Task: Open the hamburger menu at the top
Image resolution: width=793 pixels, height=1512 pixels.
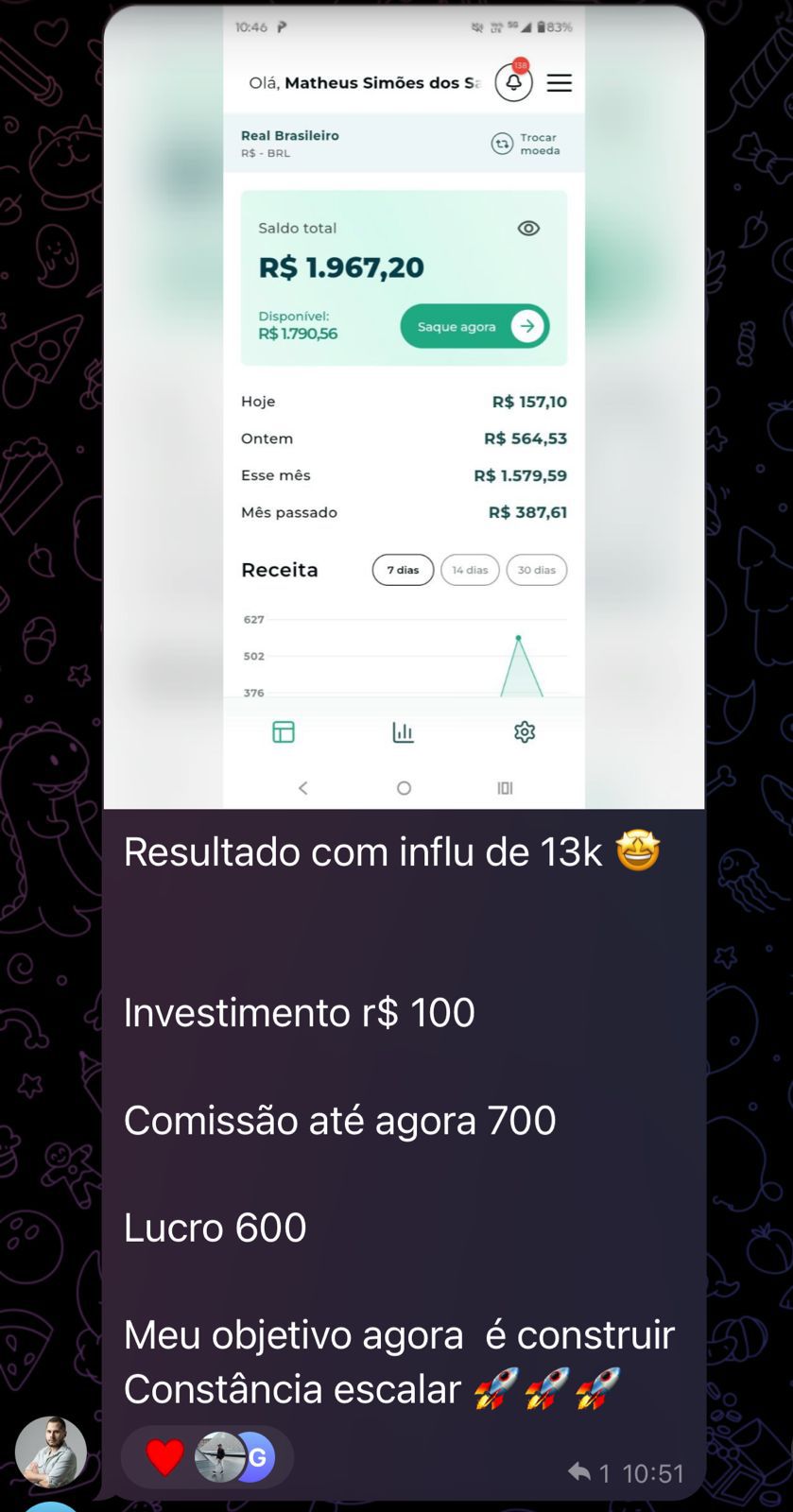Action: point(559,83)
